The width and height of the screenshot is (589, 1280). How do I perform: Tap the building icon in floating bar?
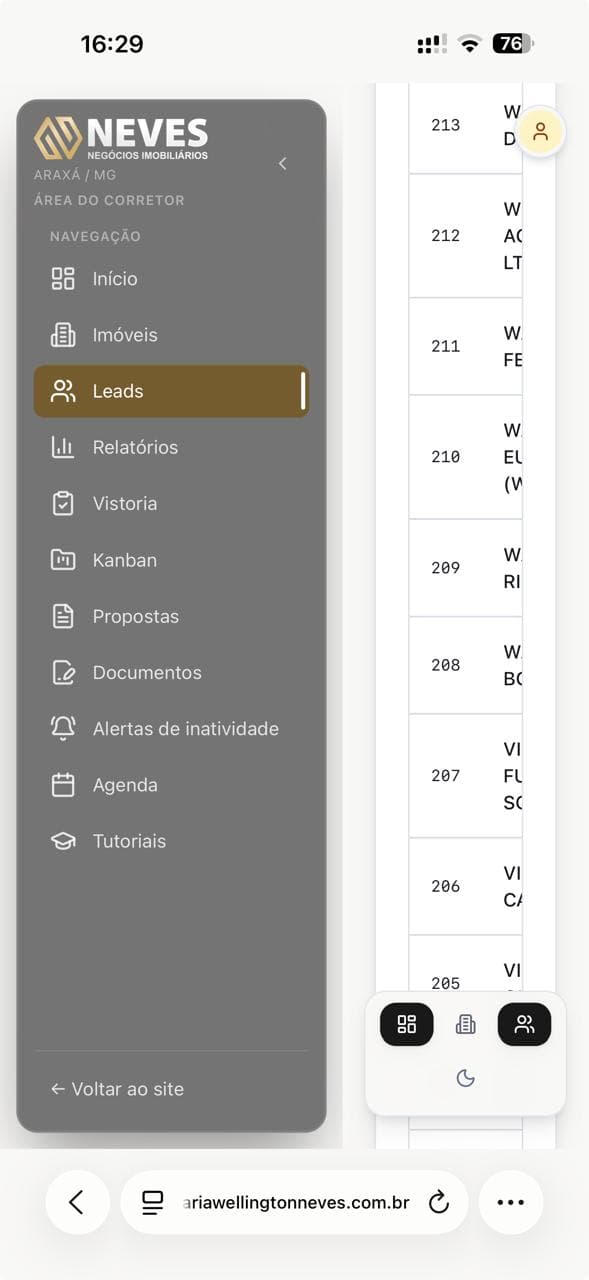[x=466, y=1024]
